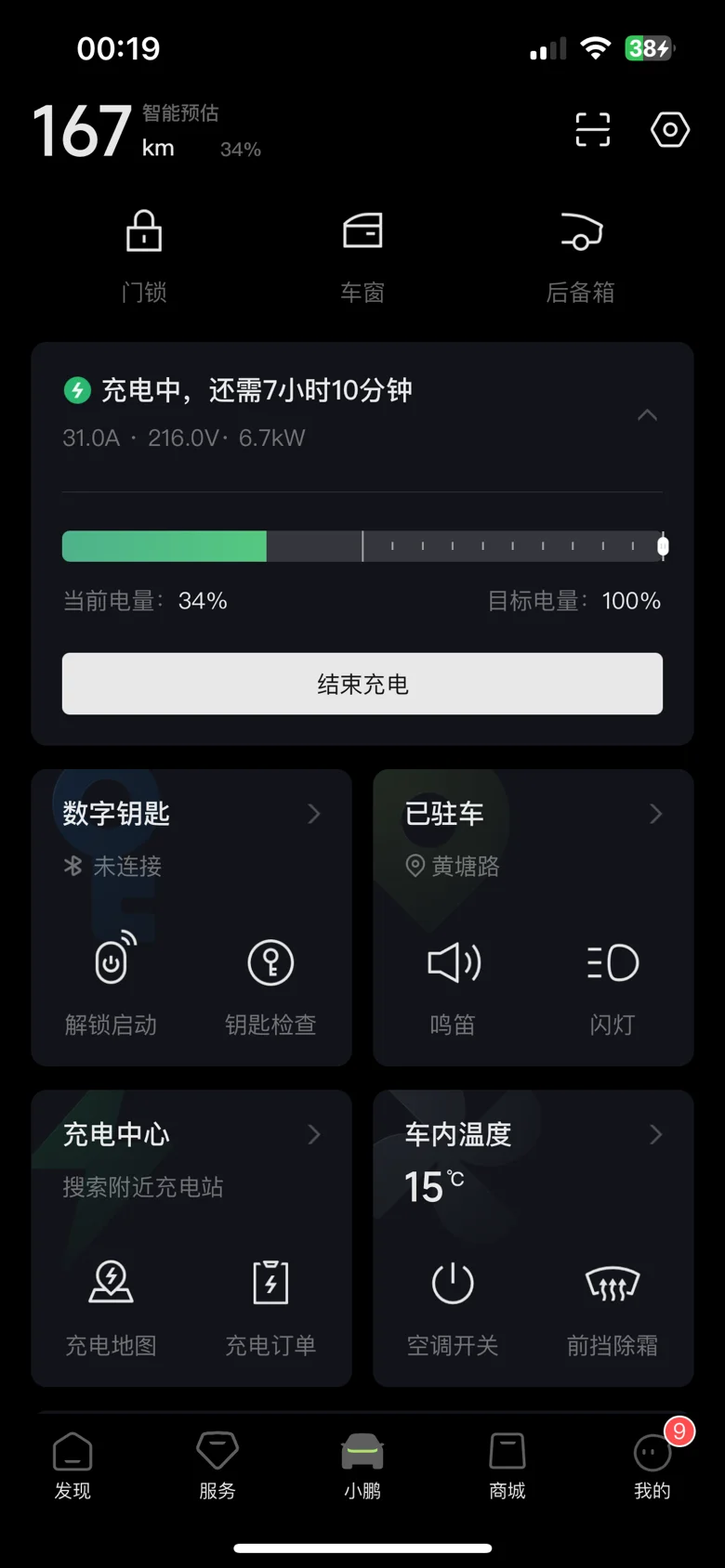Switch to the 发现 tab

[x=72, y=1465]
